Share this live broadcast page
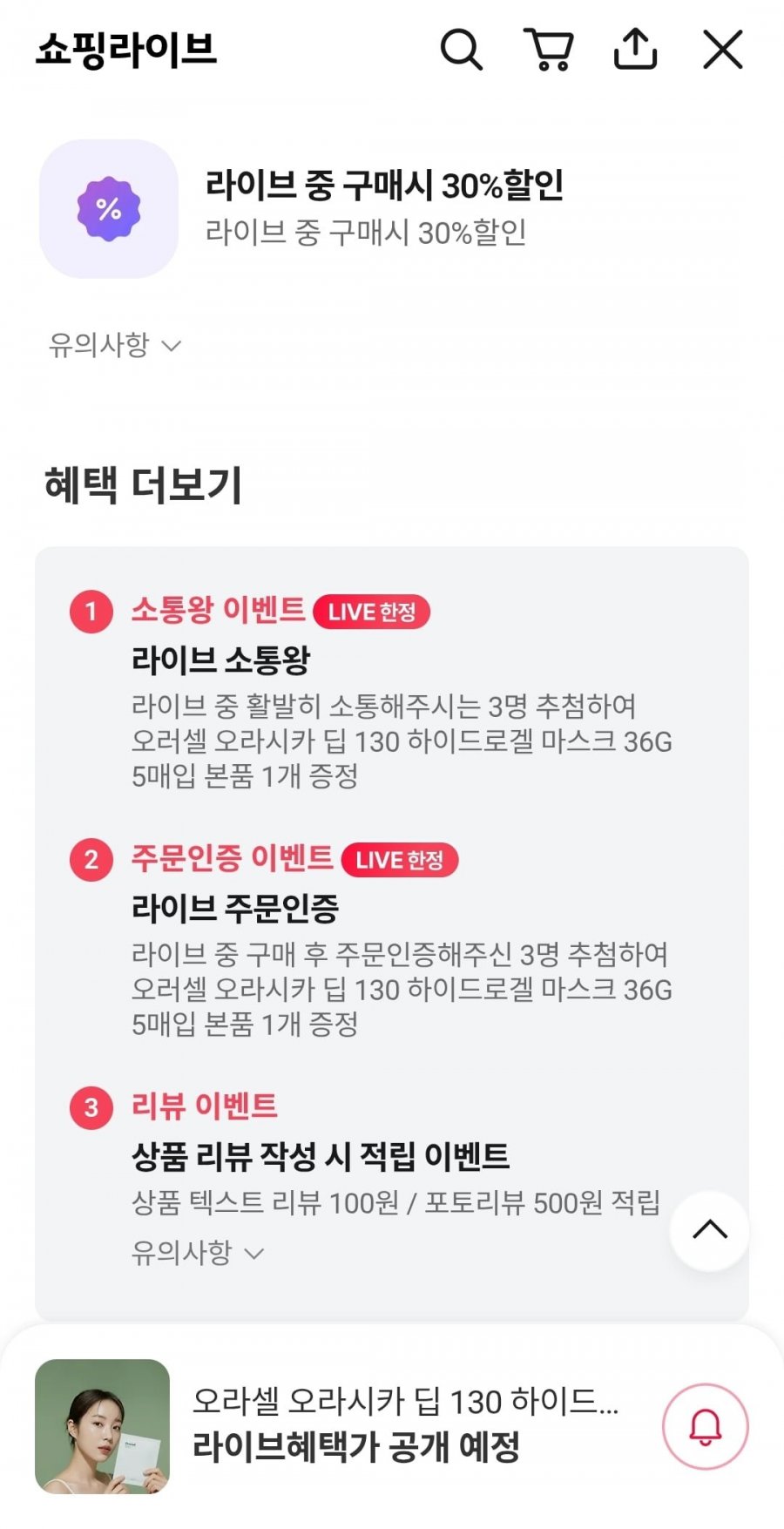 [636, 49]
